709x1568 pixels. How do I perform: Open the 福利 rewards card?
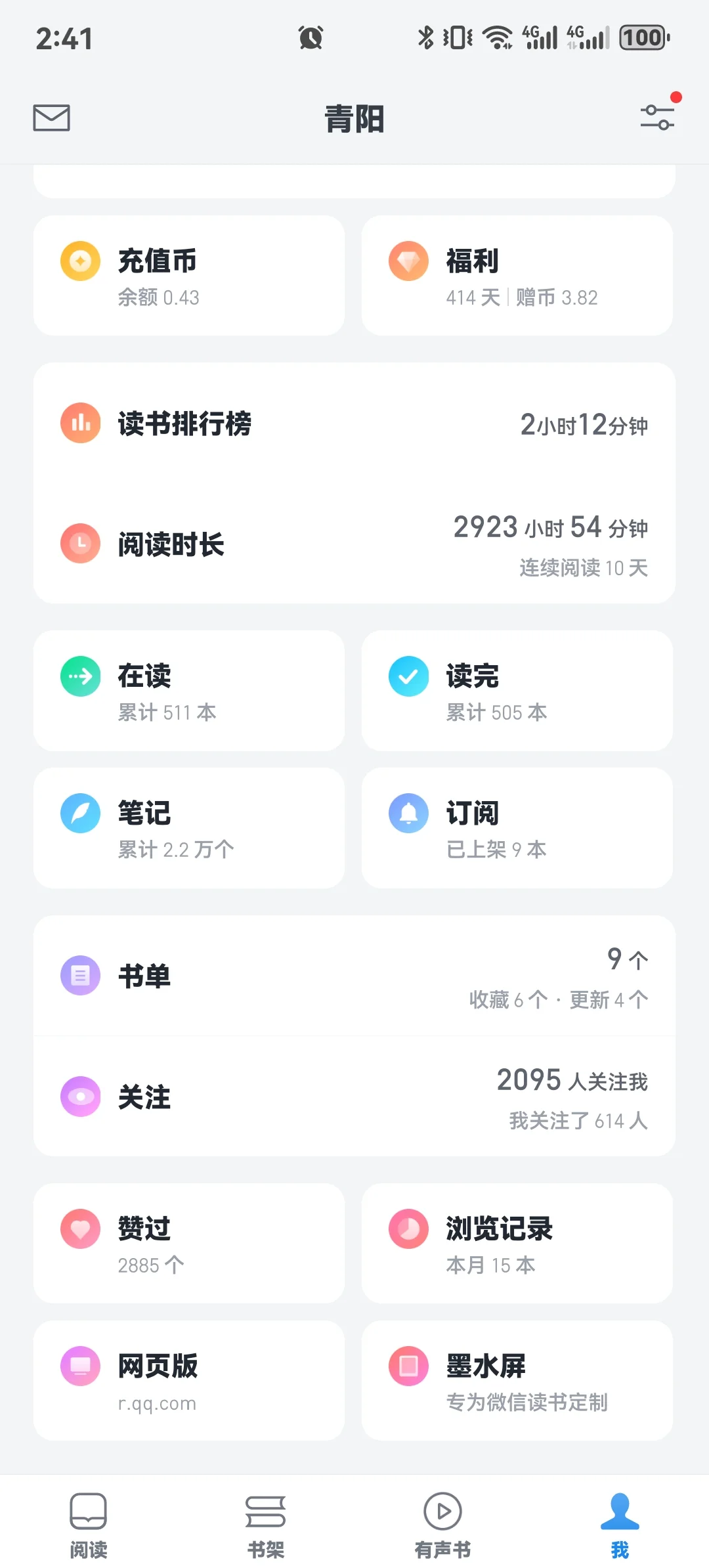(517, 276)
